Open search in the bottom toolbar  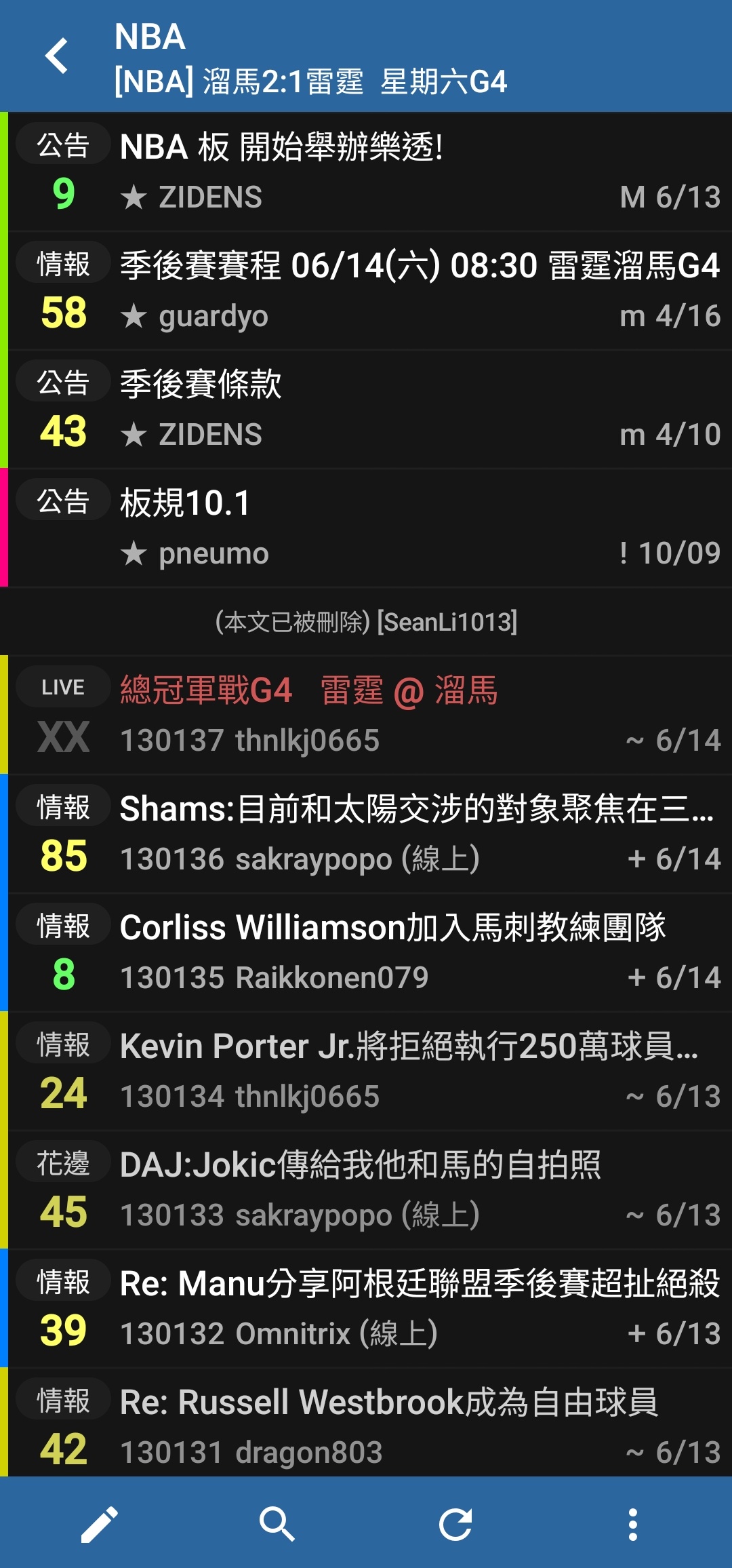click(277, 1525)
